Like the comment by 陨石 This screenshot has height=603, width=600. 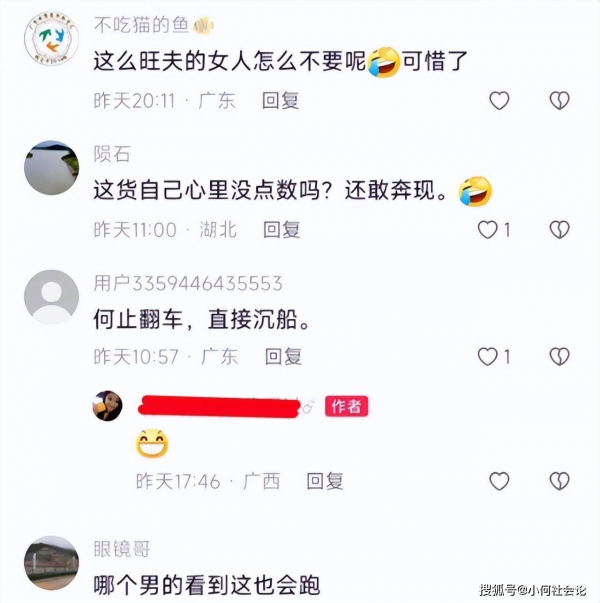488,230
